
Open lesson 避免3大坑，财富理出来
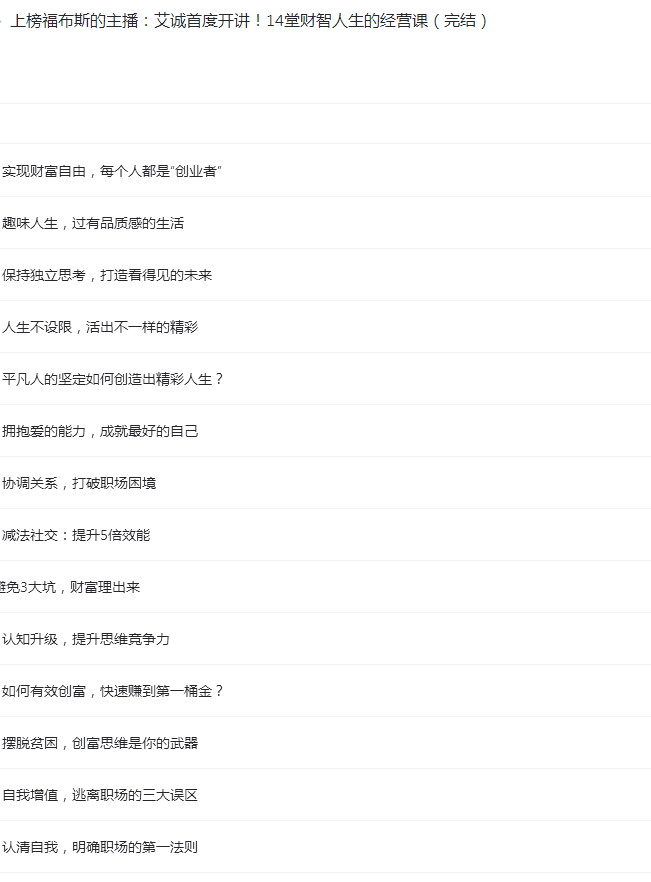pyautogui.click(x=70, y=587)
